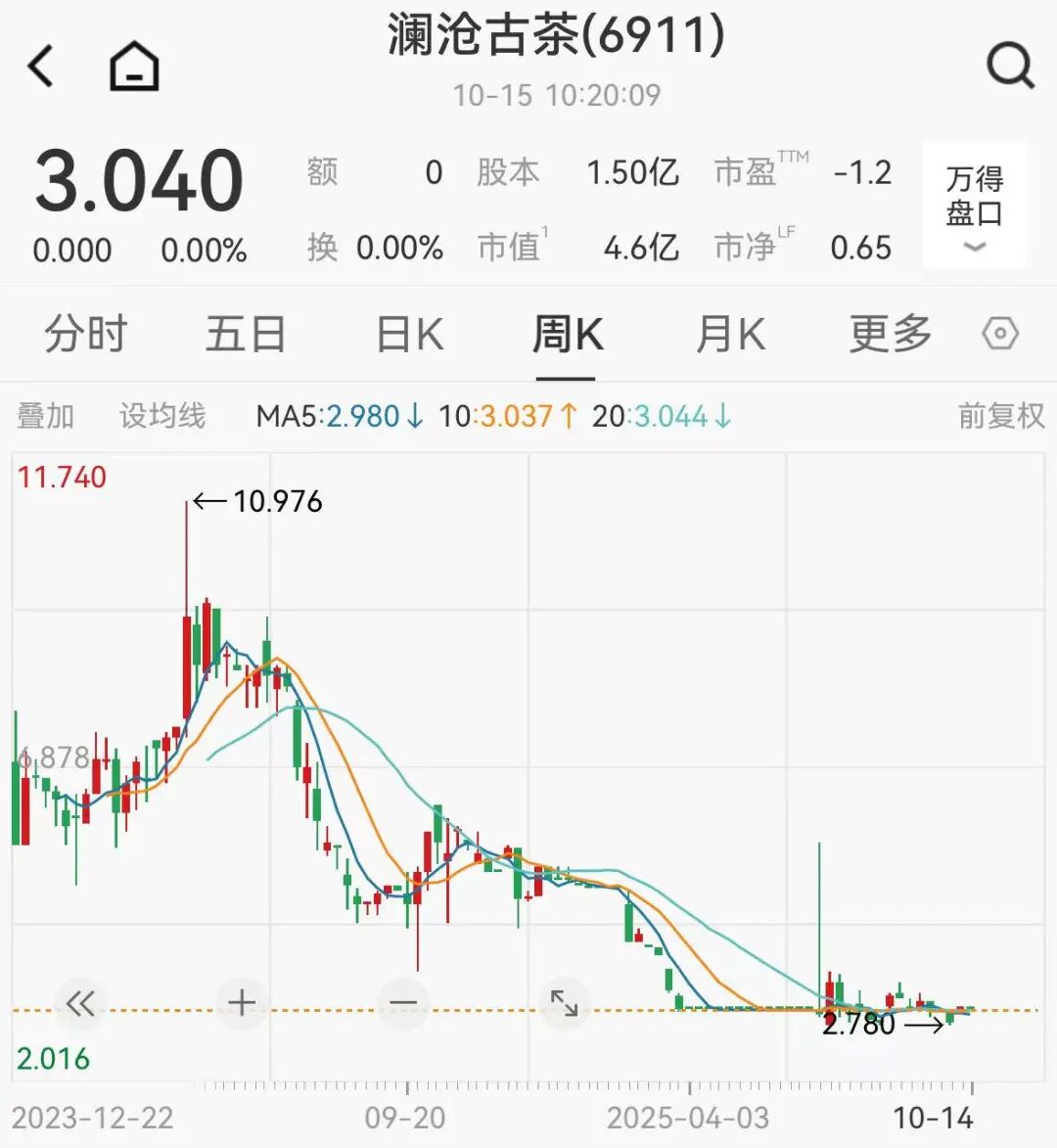This screenshot has height=1148, width=1057.
Task: Open the home icon
Action: coord(134,67)
